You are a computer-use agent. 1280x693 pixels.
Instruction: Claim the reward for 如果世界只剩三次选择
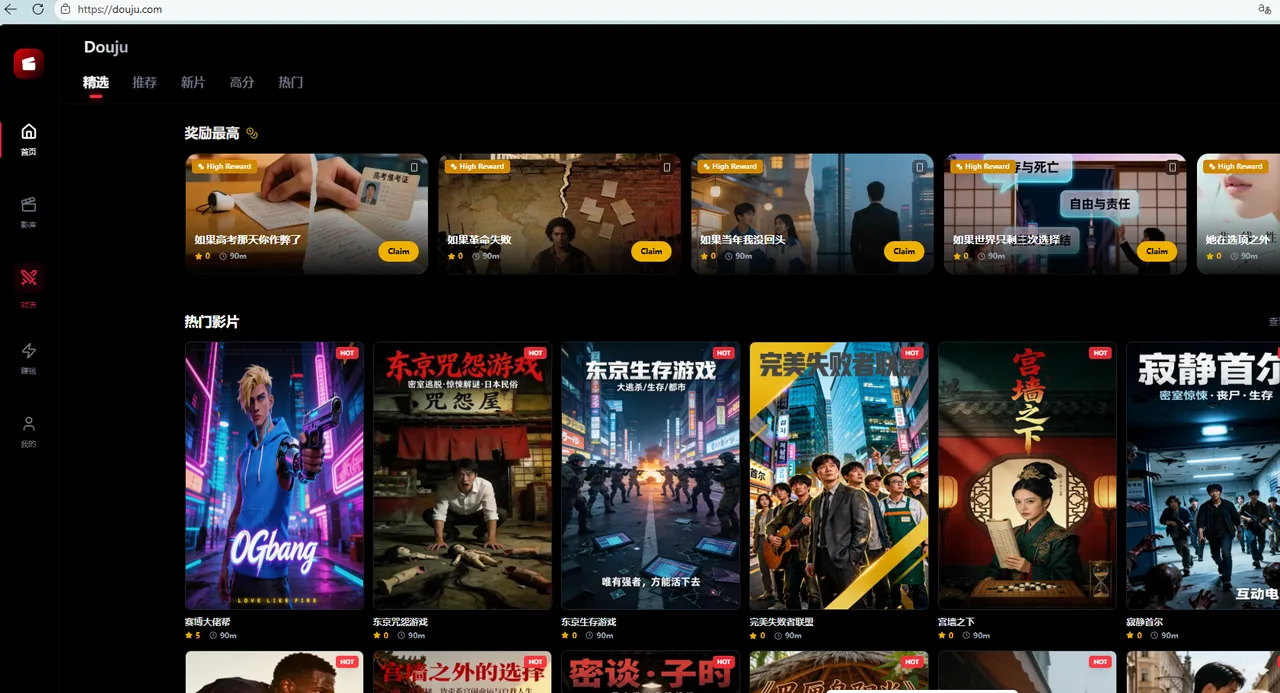pos(1157,251)
